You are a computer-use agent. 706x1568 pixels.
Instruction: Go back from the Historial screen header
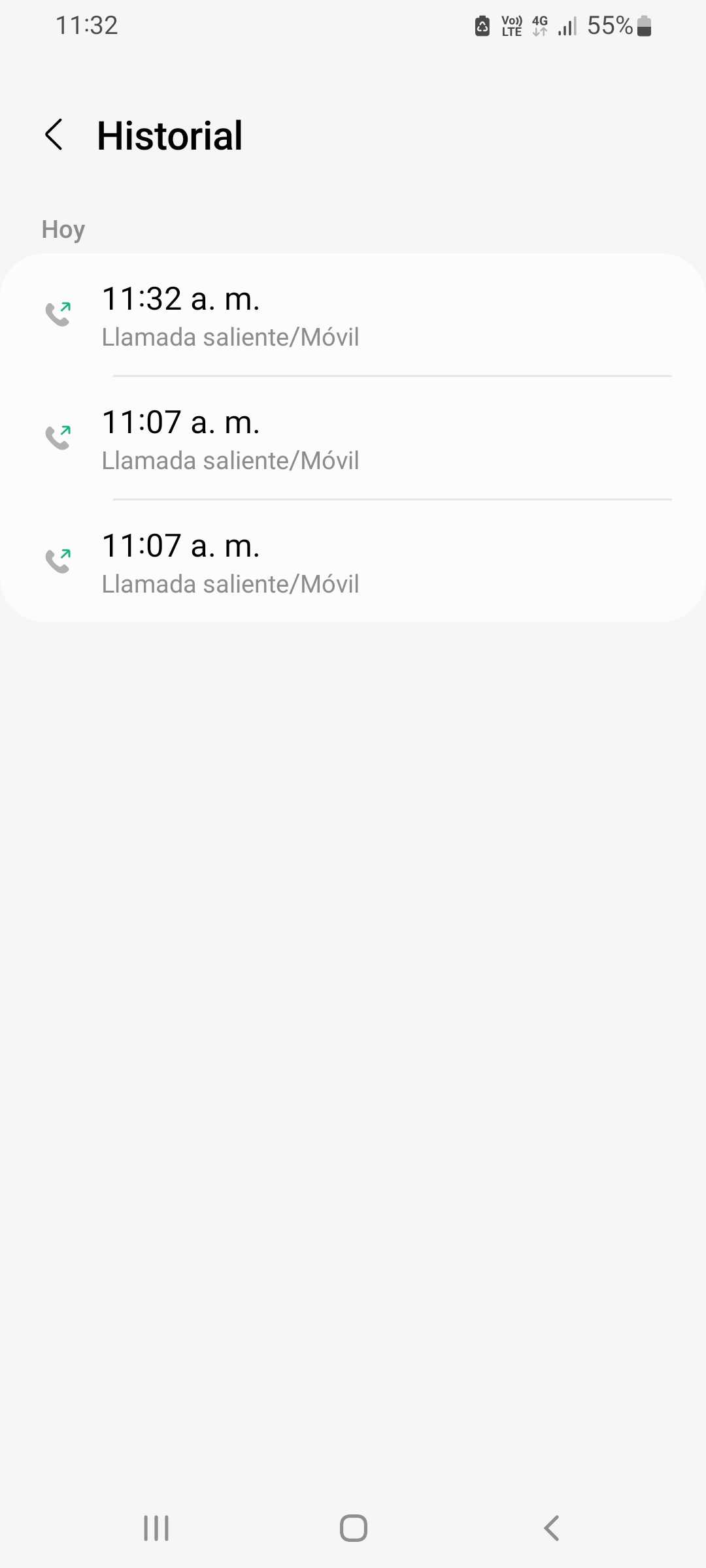pos(54,135)
